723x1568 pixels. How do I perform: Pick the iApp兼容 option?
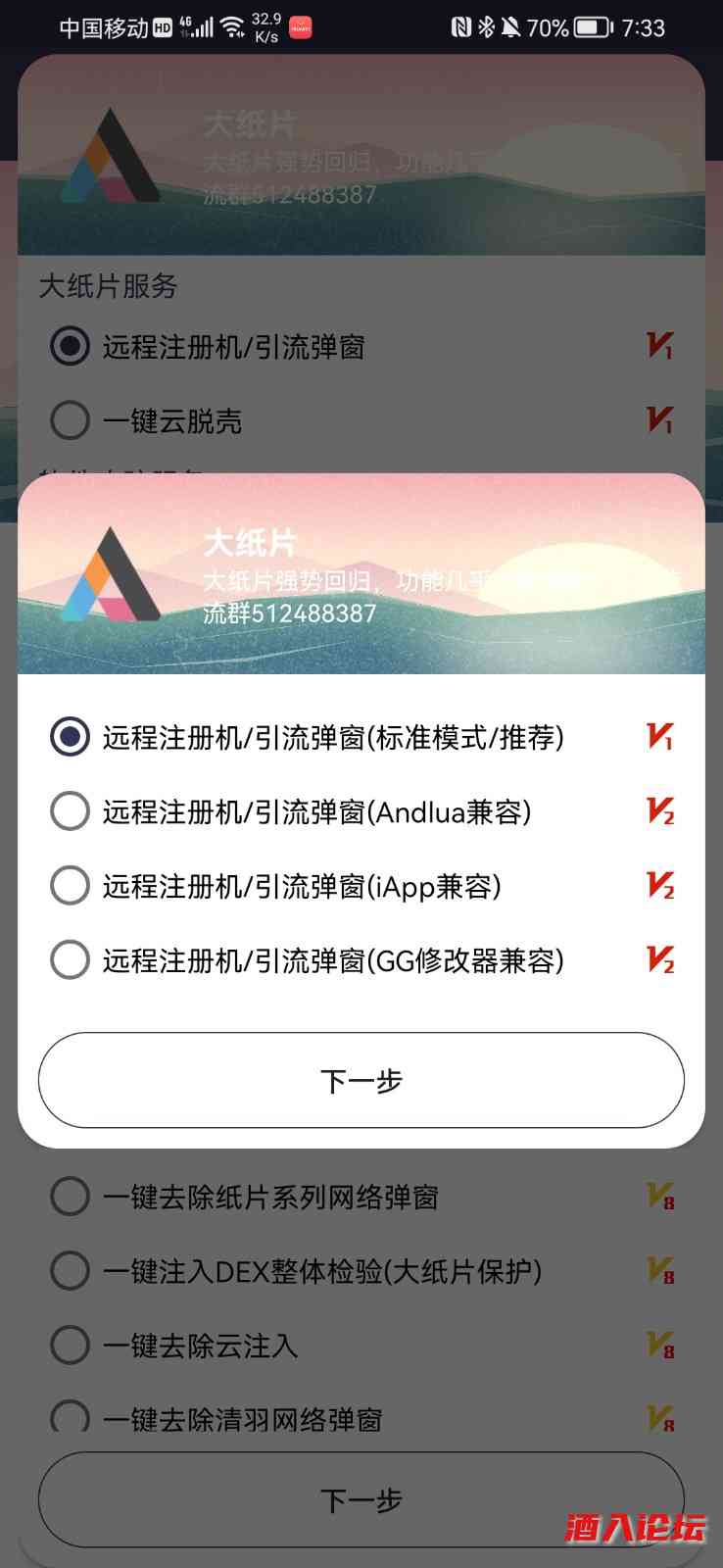pyautogui.click(x=70, y=886)
